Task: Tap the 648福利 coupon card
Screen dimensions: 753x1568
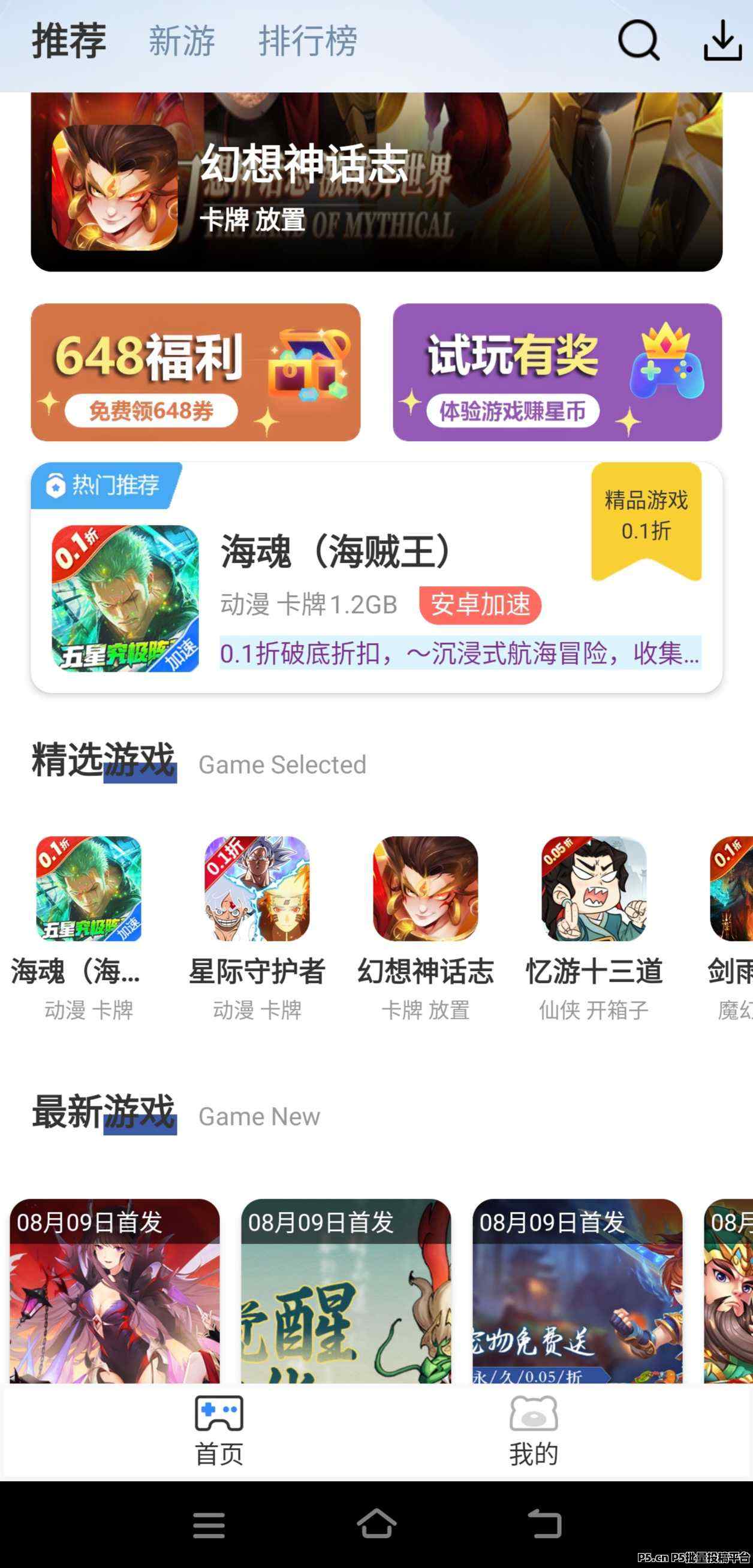Action: (195, 373)
